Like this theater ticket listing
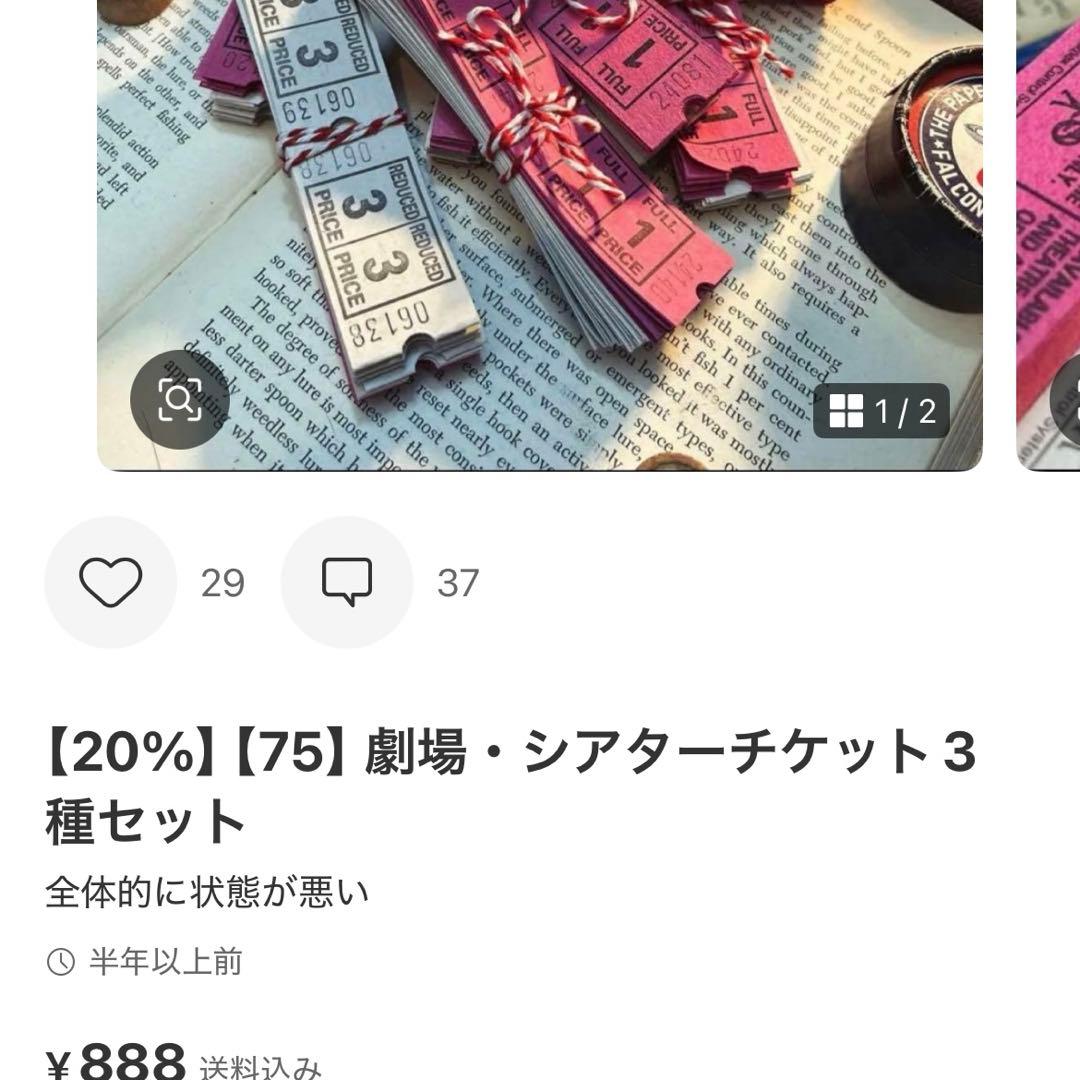The width and height of the screenshot is (1080, 1080). [110, 582]
